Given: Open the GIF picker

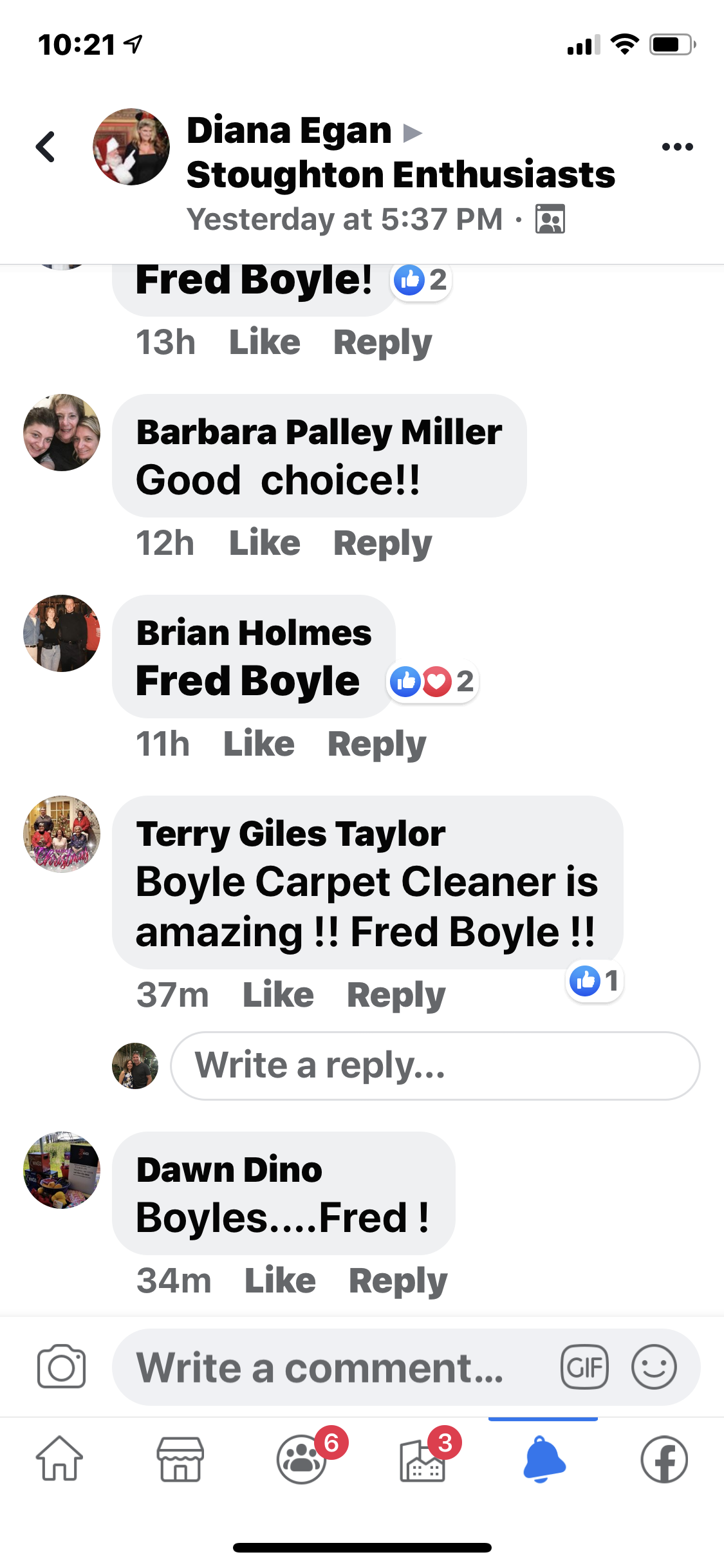Looking at the screenshot, I should point(584,1367).
